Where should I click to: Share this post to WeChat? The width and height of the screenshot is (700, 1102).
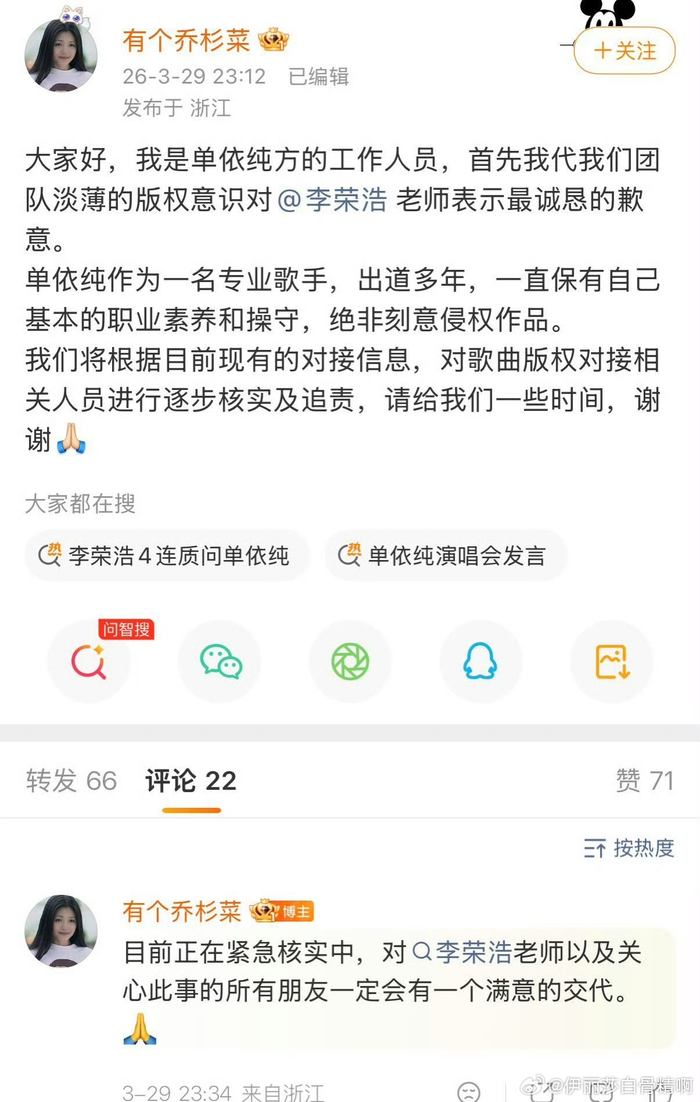[x=220, y=661]
